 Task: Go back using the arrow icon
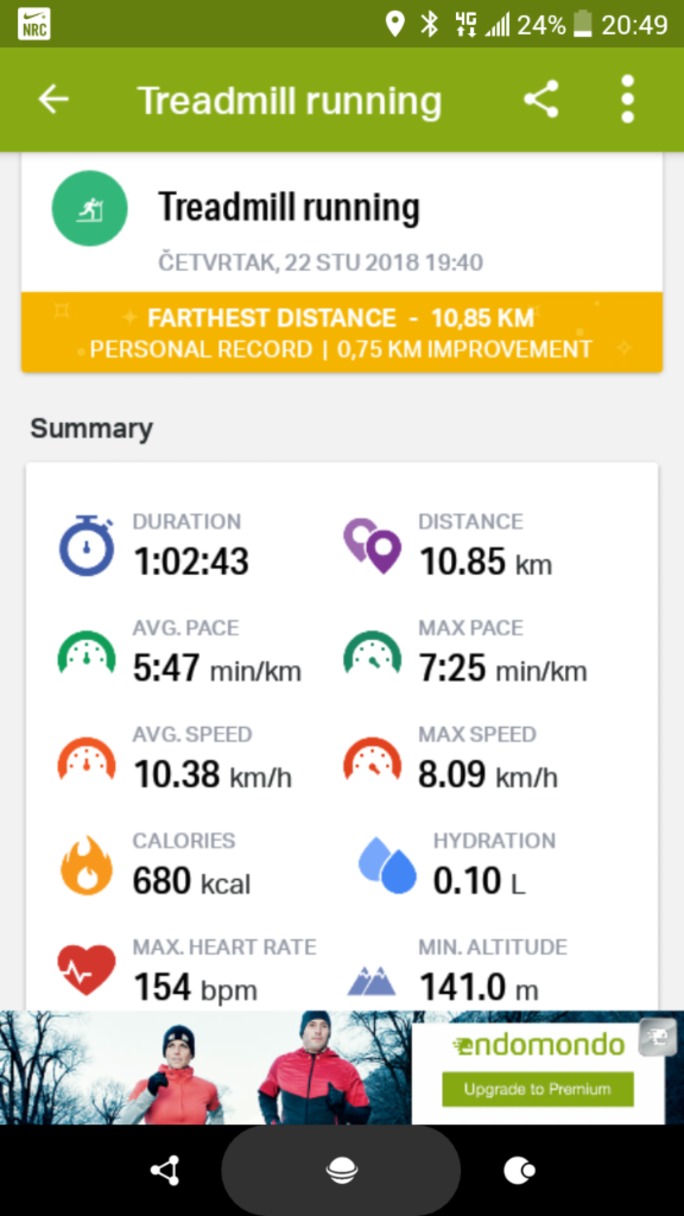click(53, 99)
